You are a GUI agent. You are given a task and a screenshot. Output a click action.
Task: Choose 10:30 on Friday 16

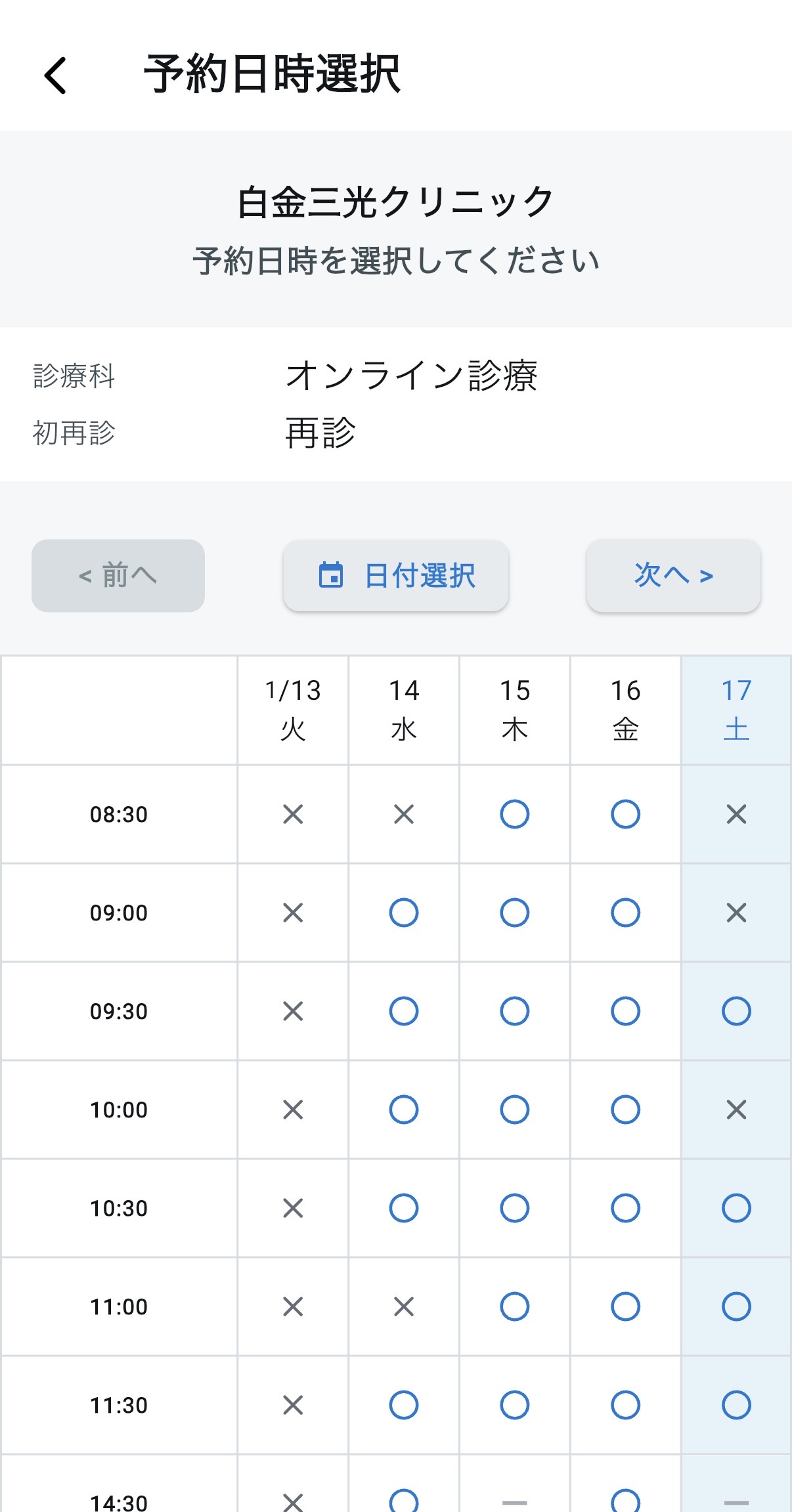point(625,1208)
